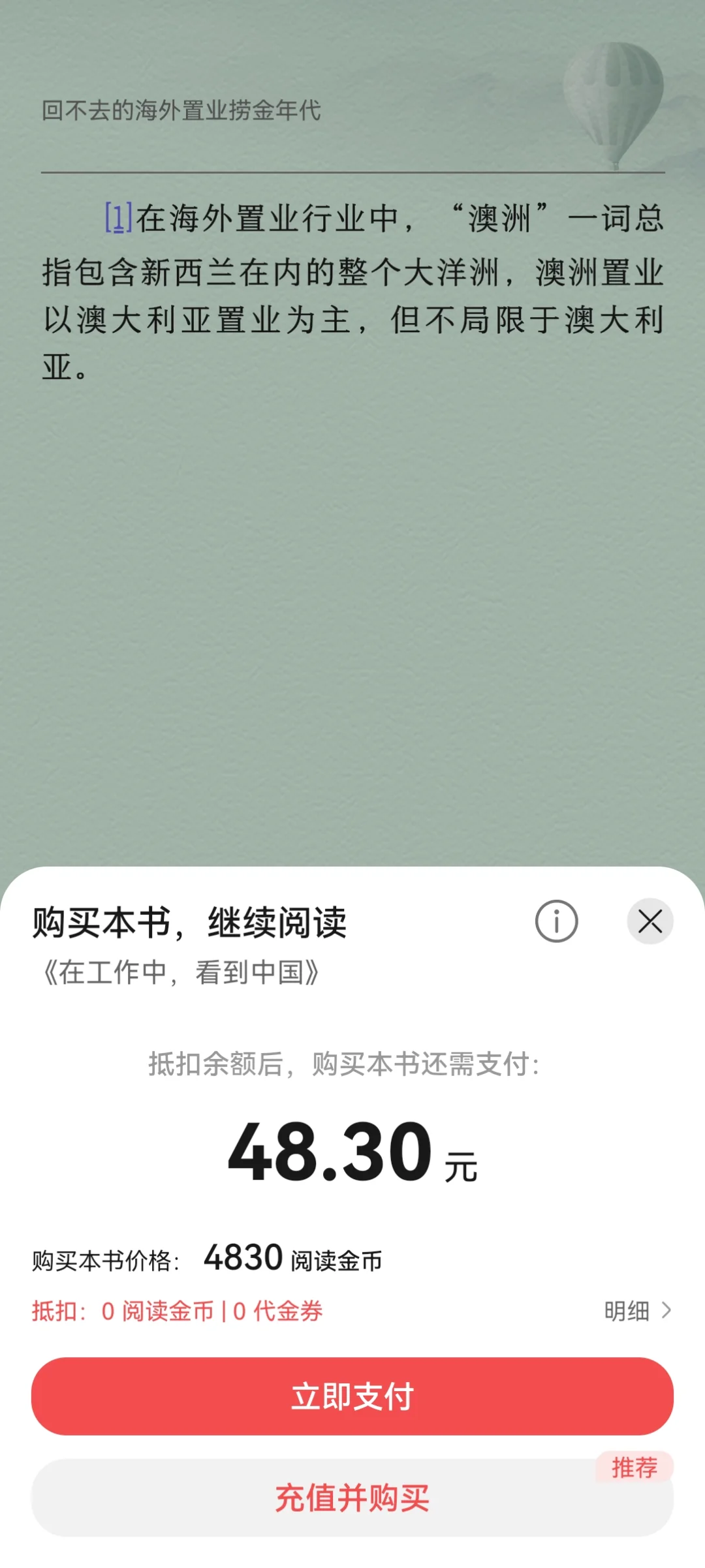Screen dimensions: 705x1568
Task: Open 明细 deduction details
Action: (638, 1310)
